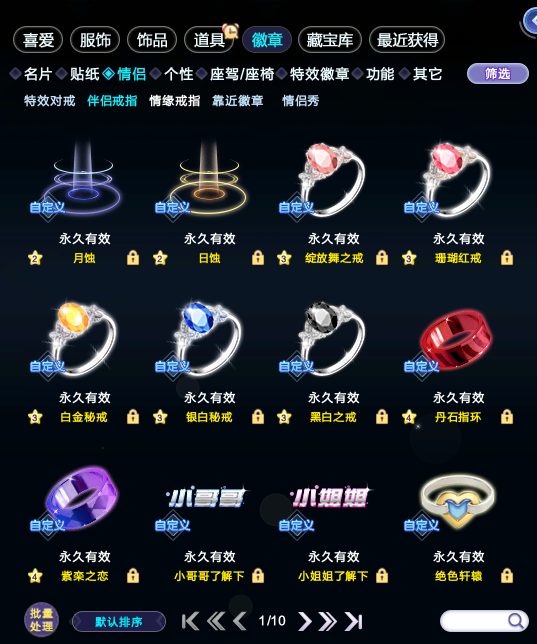Open the 情缘戒指 sub-category

coord(175,101)
